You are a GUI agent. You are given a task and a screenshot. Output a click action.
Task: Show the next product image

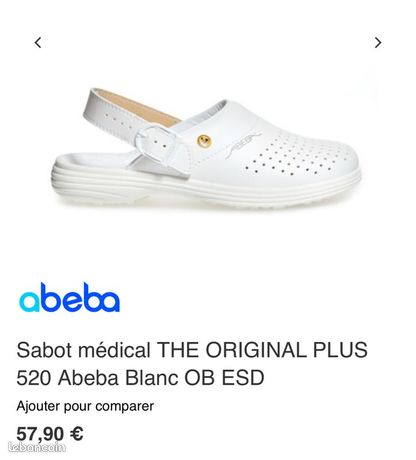[x=378, y=43]
